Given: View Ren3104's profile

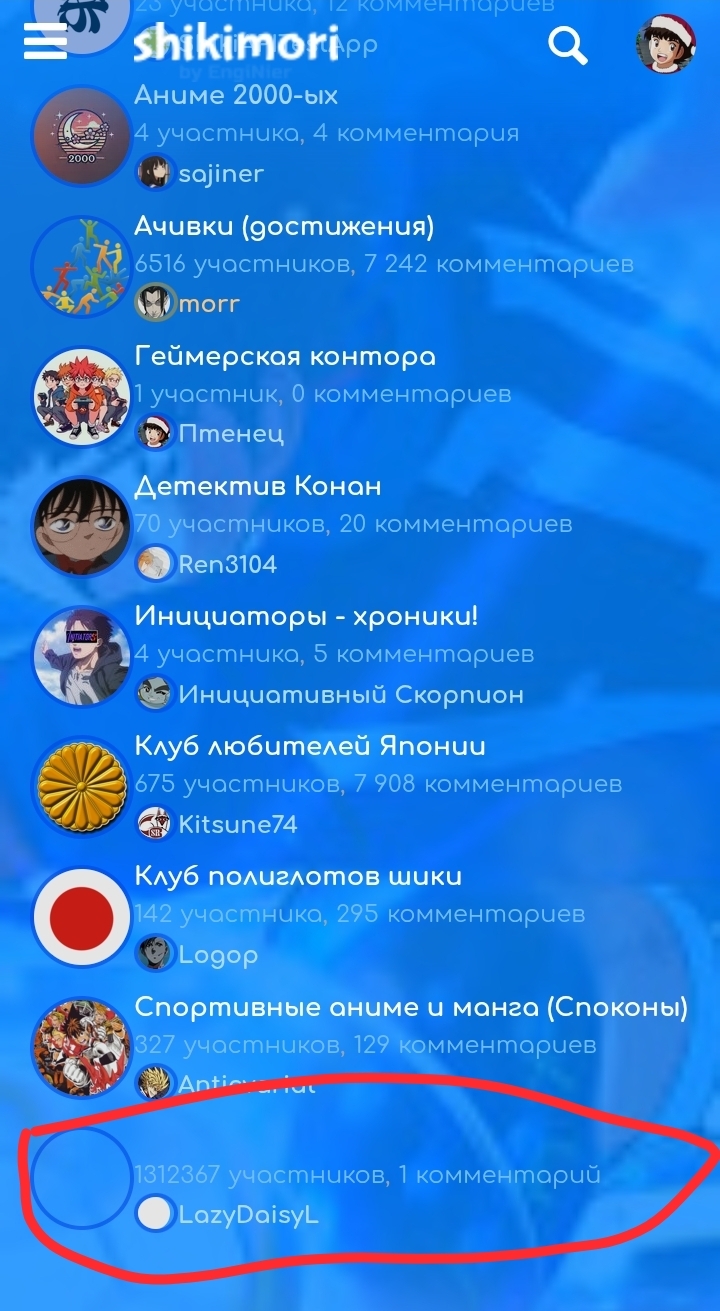Looking at the screenshot, I should click(x=227, y=564).
